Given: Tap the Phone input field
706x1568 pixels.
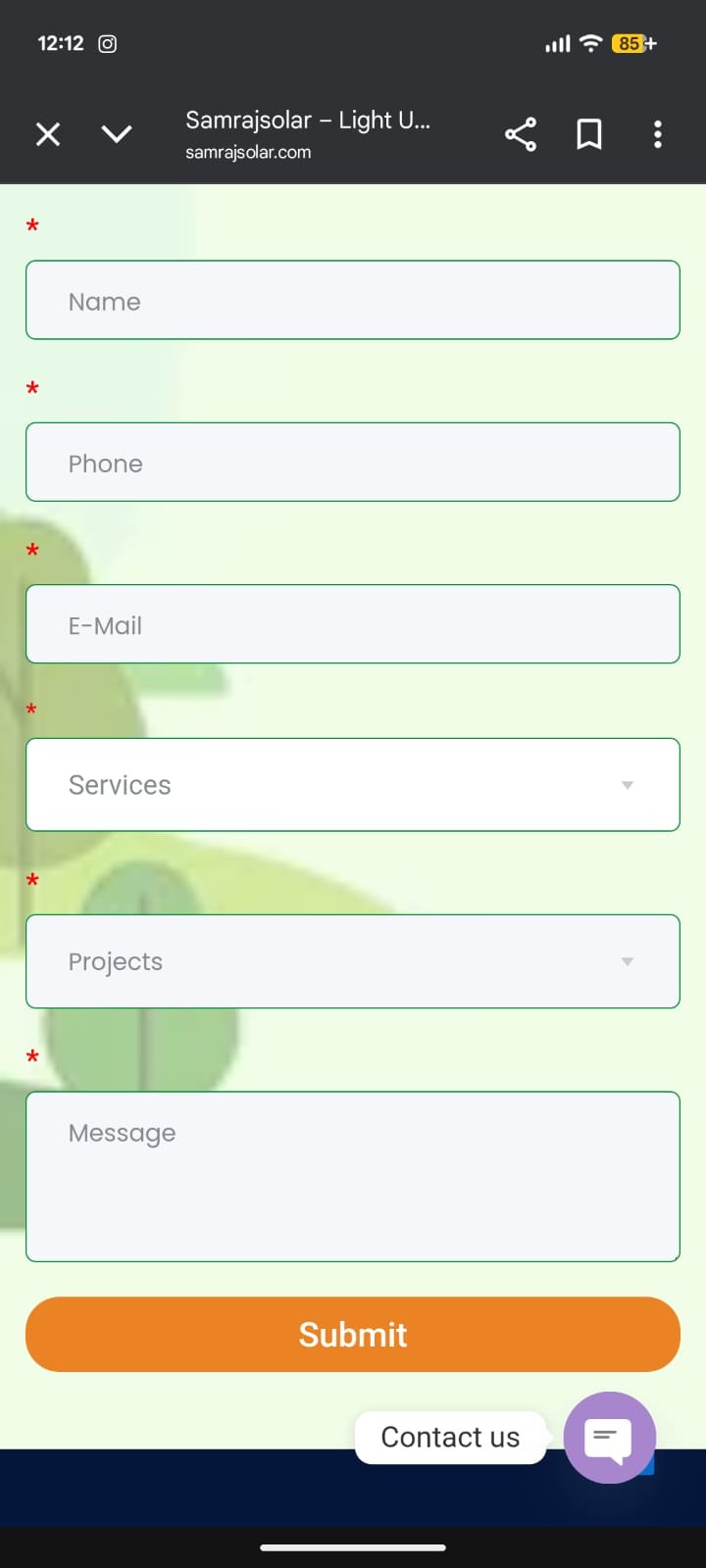Looking at the screenshot, I should (353, 462).
